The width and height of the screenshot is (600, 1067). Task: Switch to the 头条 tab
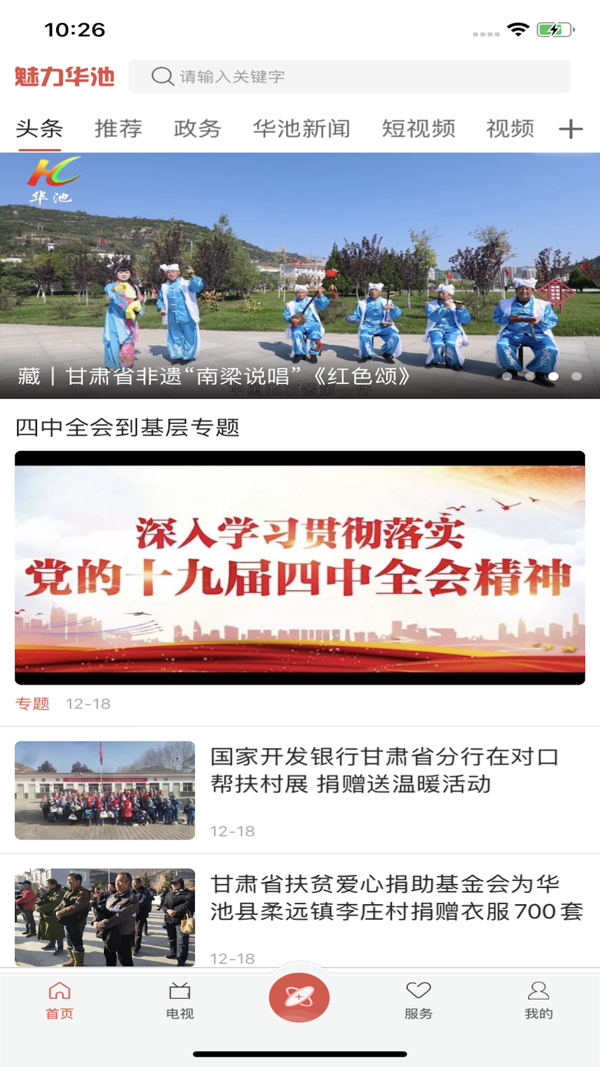point(40,128)
